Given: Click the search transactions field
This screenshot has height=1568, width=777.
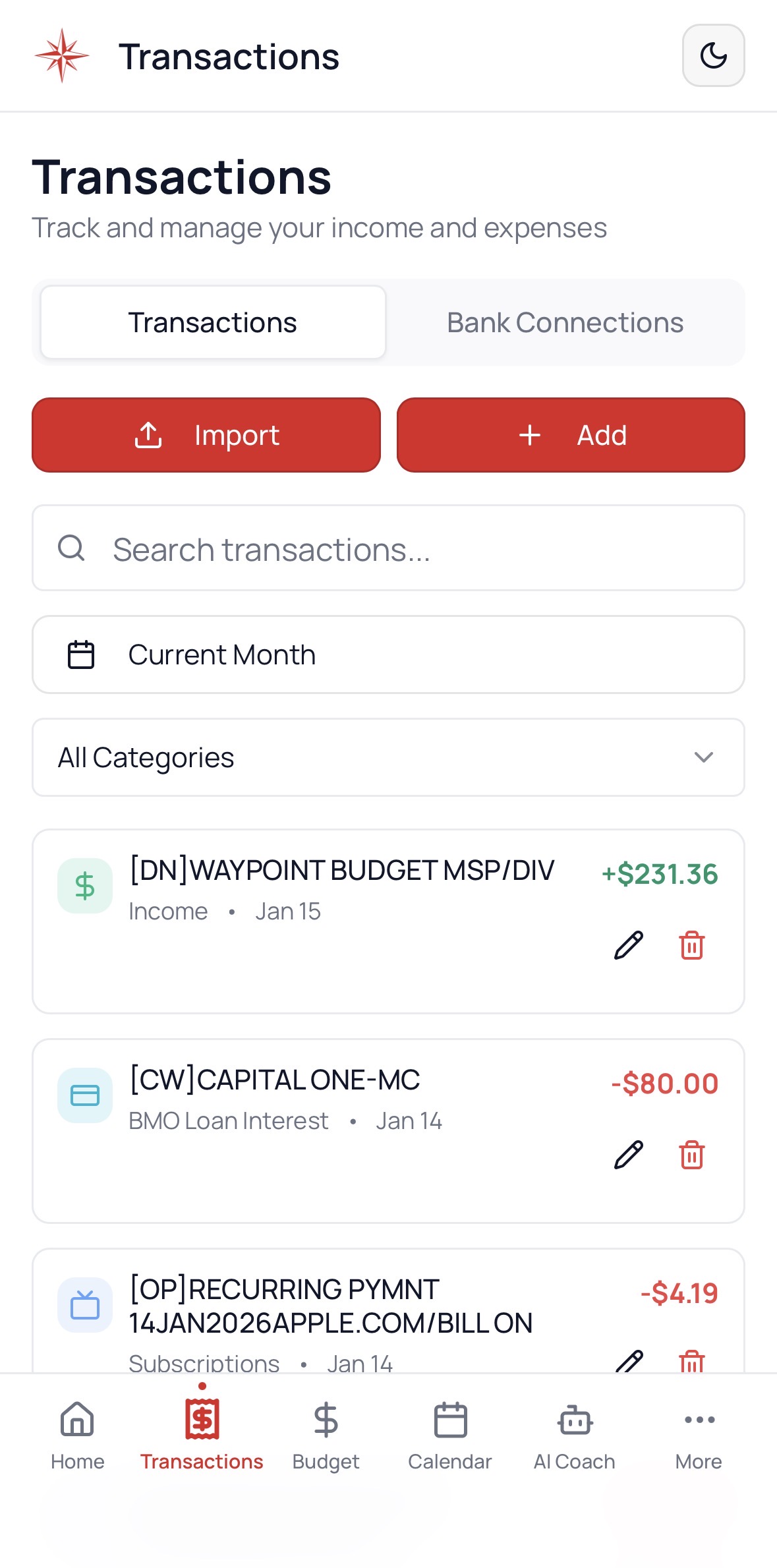Looking at the screenshot, I should [388, 548].
